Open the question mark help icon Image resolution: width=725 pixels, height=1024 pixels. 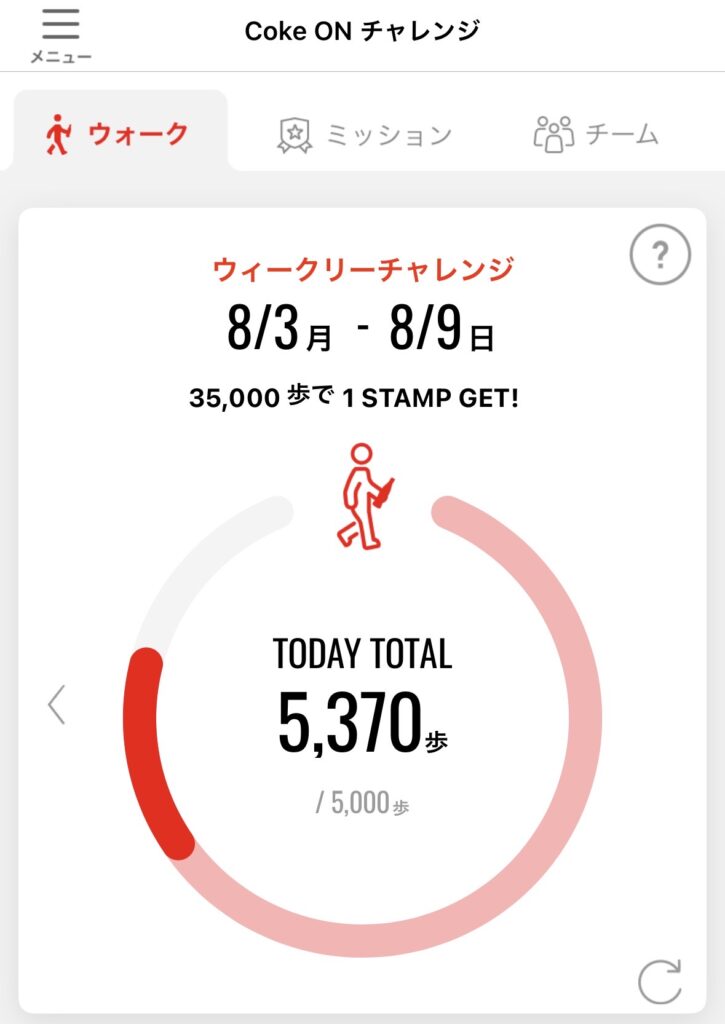[x=660, y=254]
